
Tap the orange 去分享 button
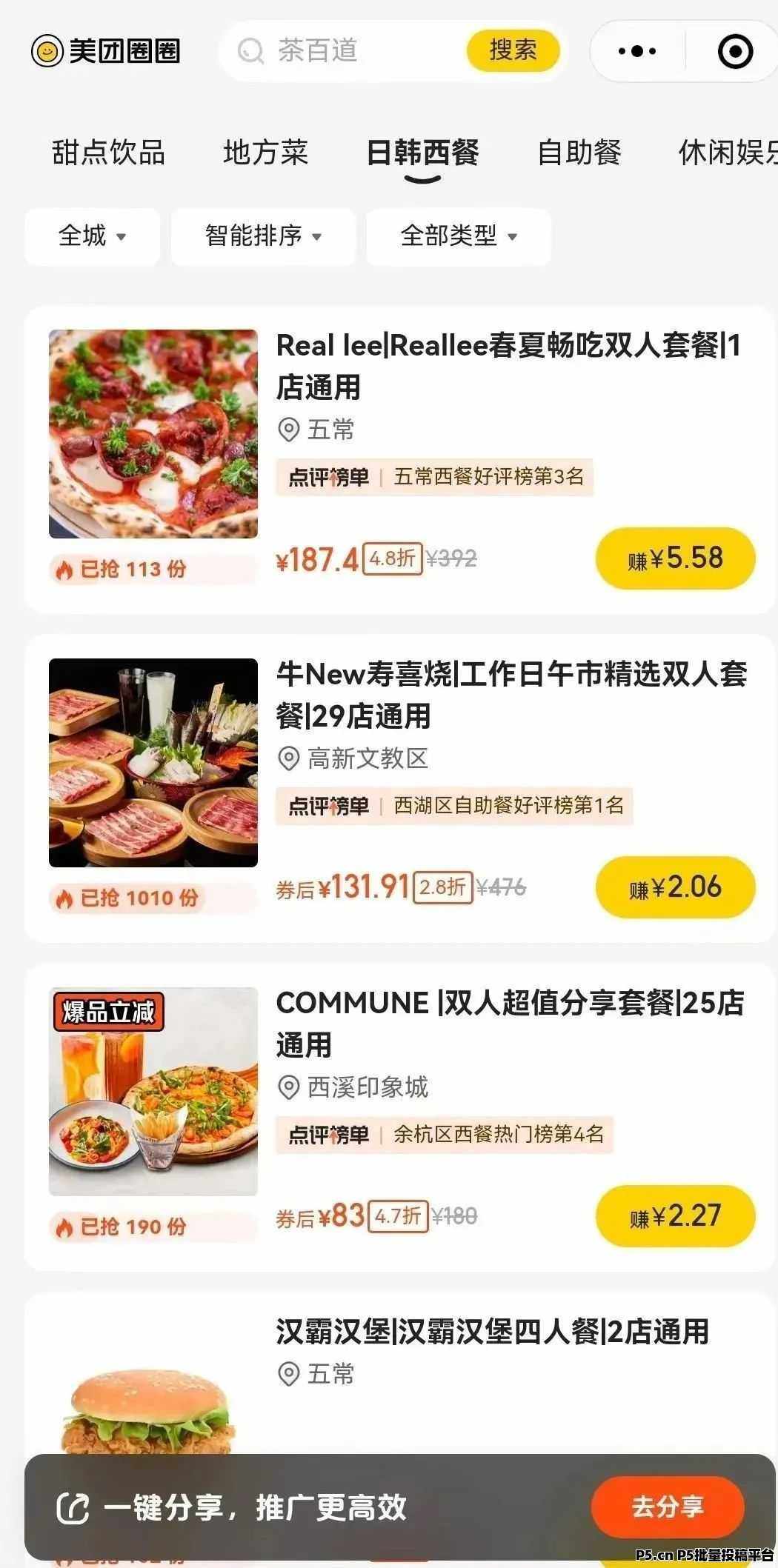[x=667, y=1507]
